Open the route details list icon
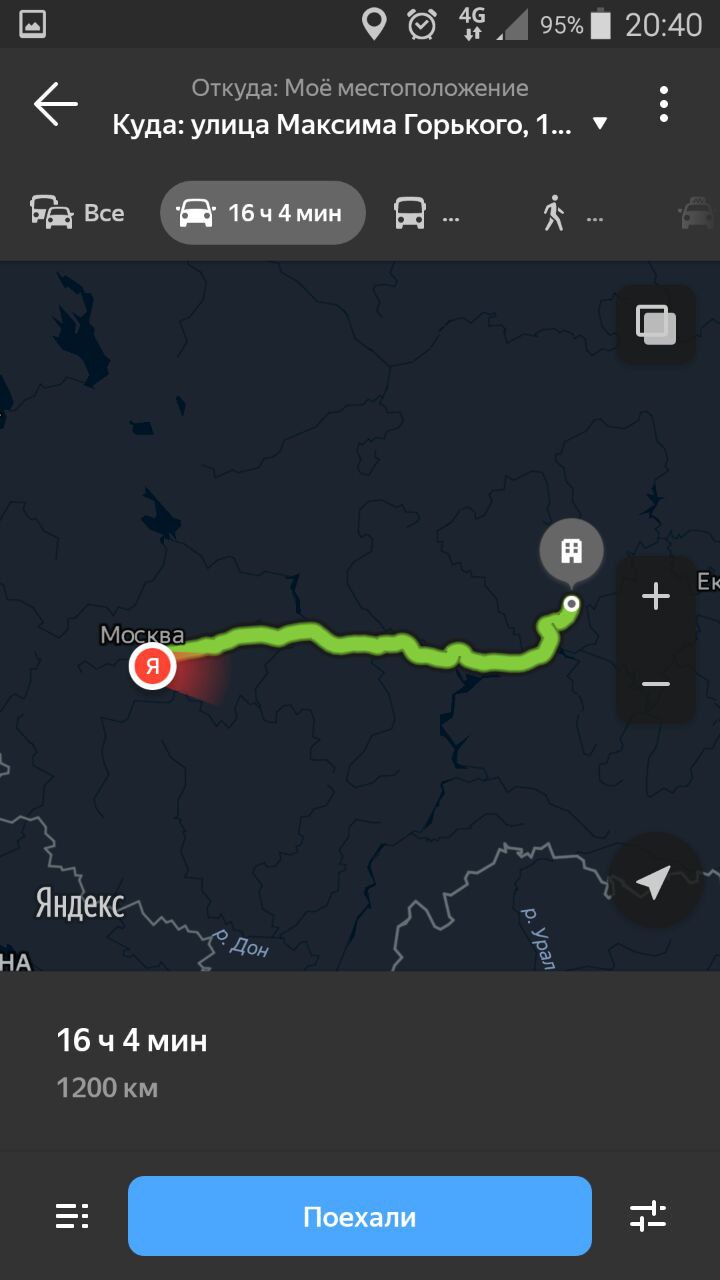Screen dimensions: 720x1280 (72, 1216)
